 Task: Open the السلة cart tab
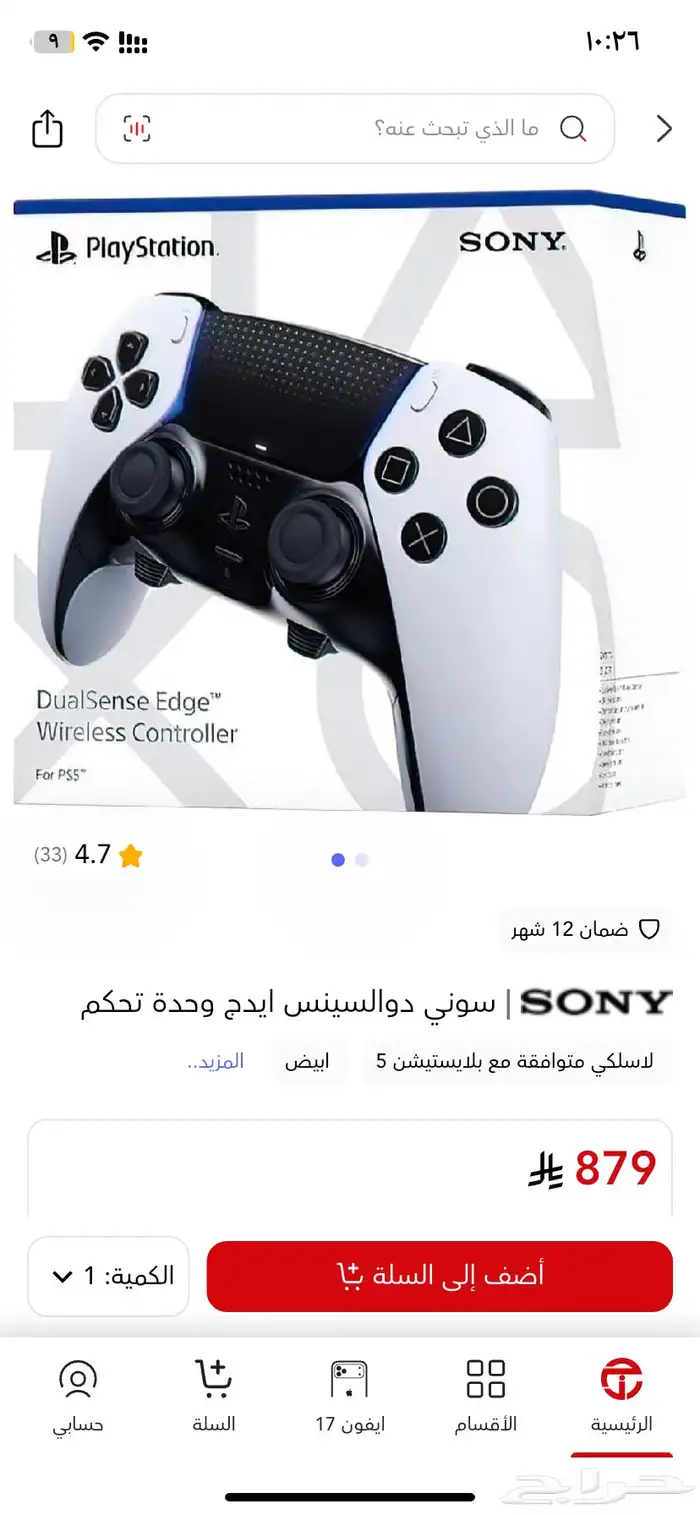(x=214, y=1395)
